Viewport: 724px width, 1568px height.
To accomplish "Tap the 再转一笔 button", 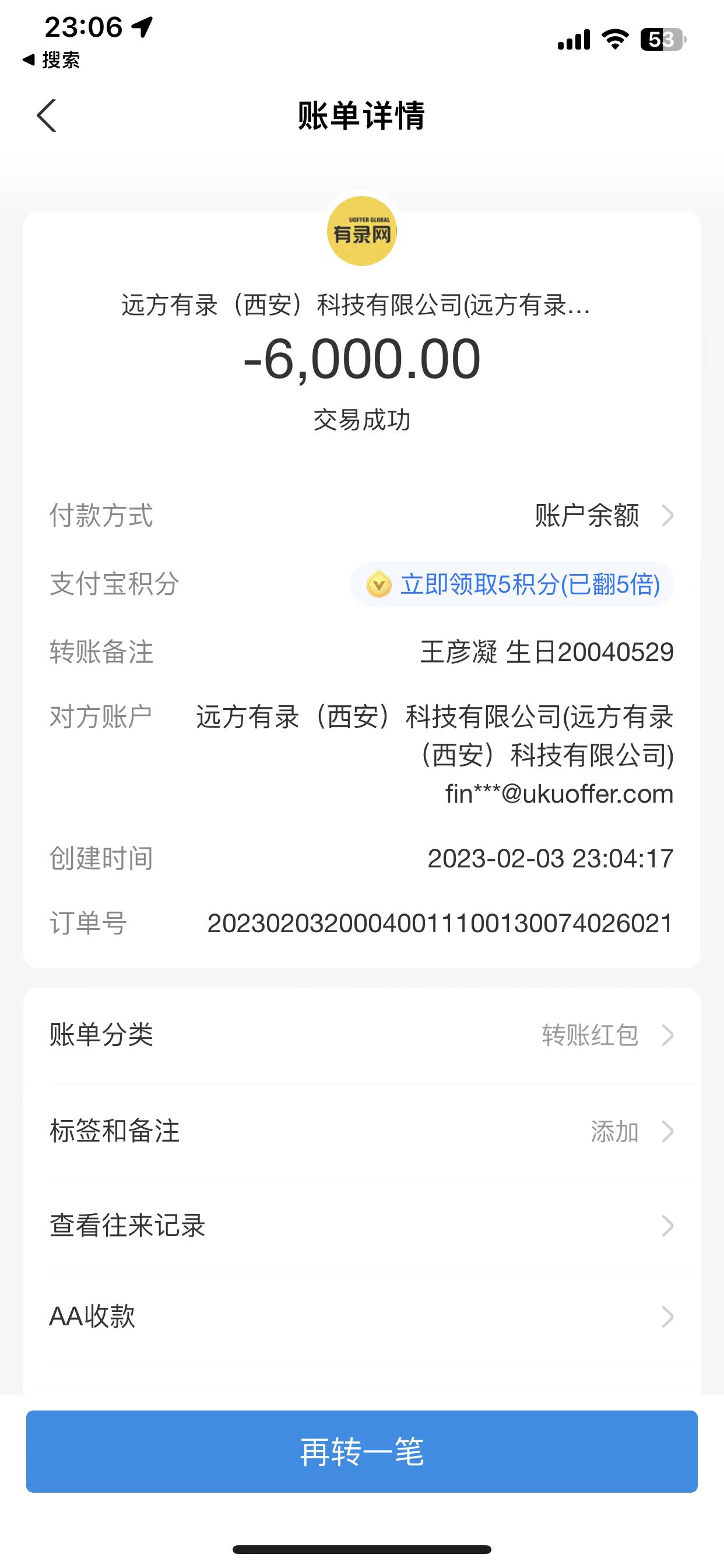I will coord(361,1451).
